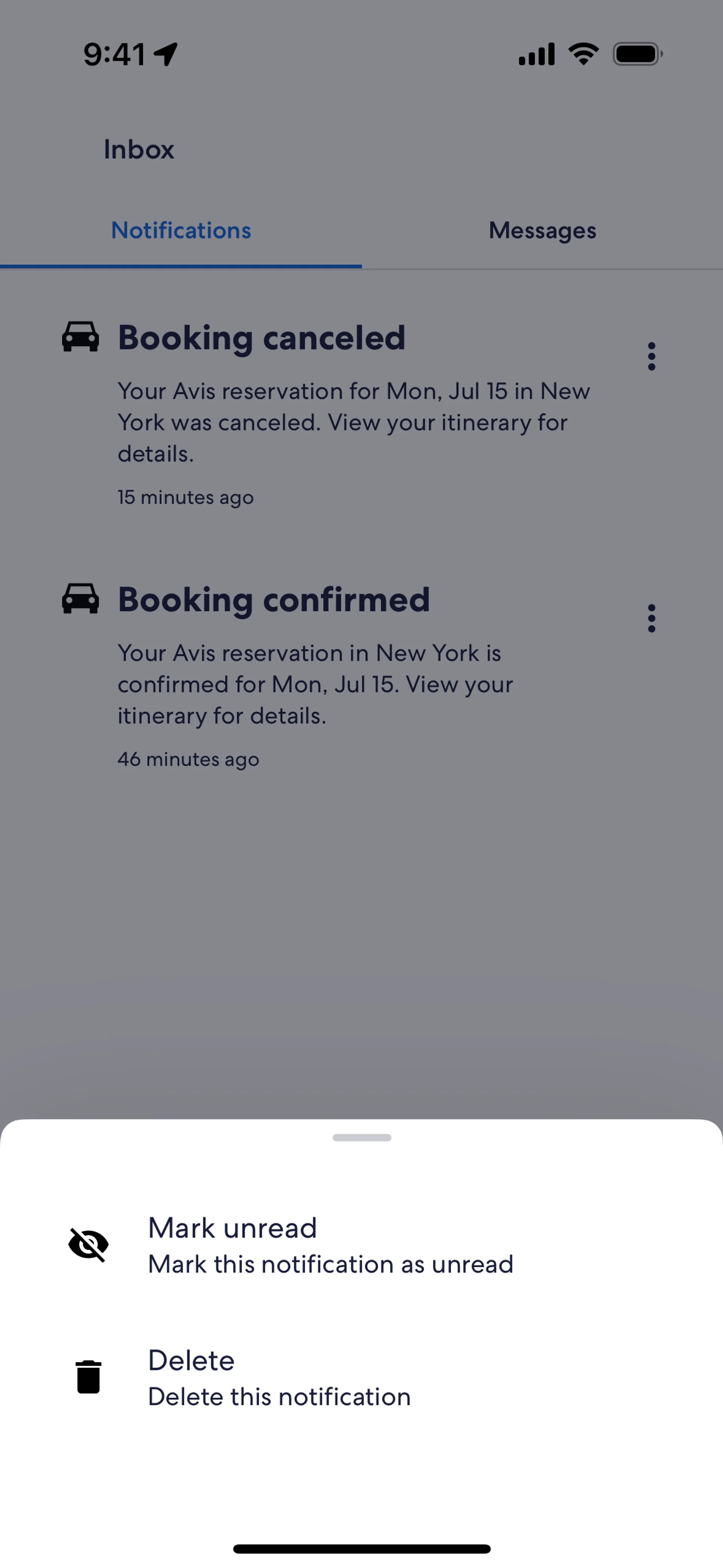
Task: Delete this notification
Action: [279, 1377]
